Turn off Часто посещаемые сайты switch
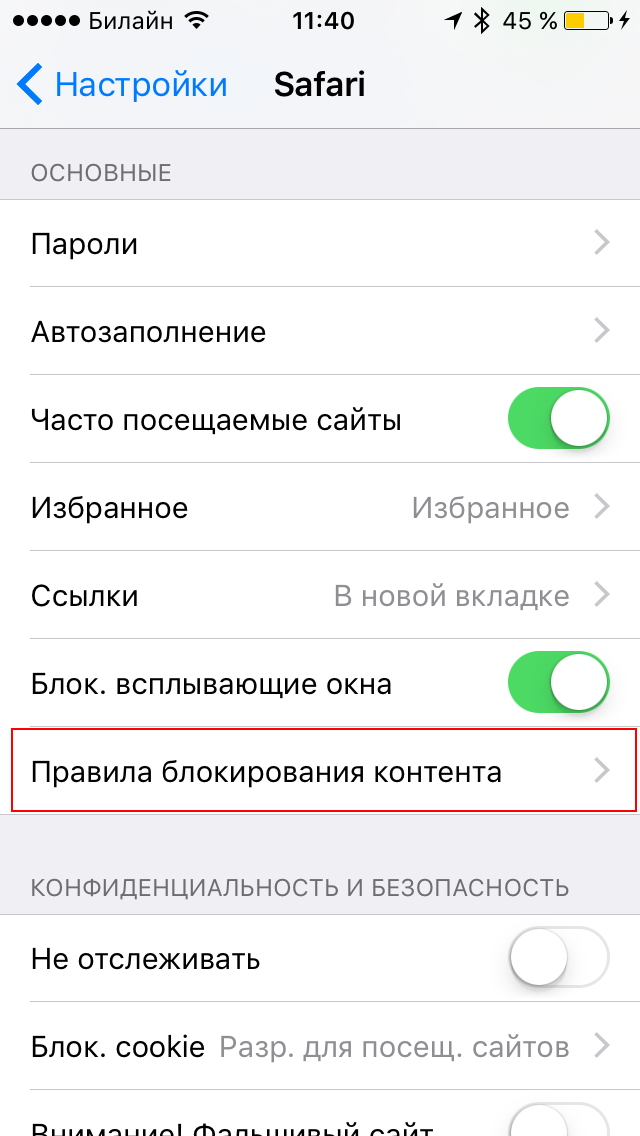This screenshot has width=640, height=1136. coord(559,419)
